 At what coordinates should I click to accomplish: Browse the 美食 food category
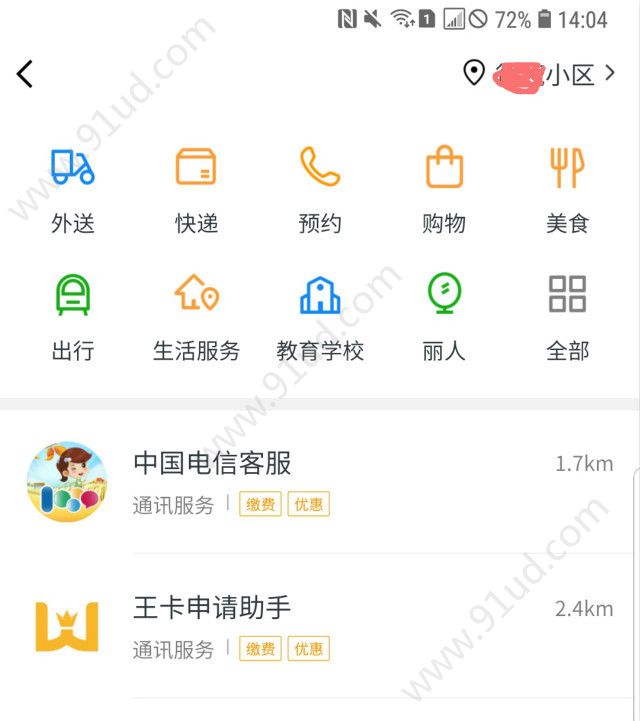pos(567,188)
